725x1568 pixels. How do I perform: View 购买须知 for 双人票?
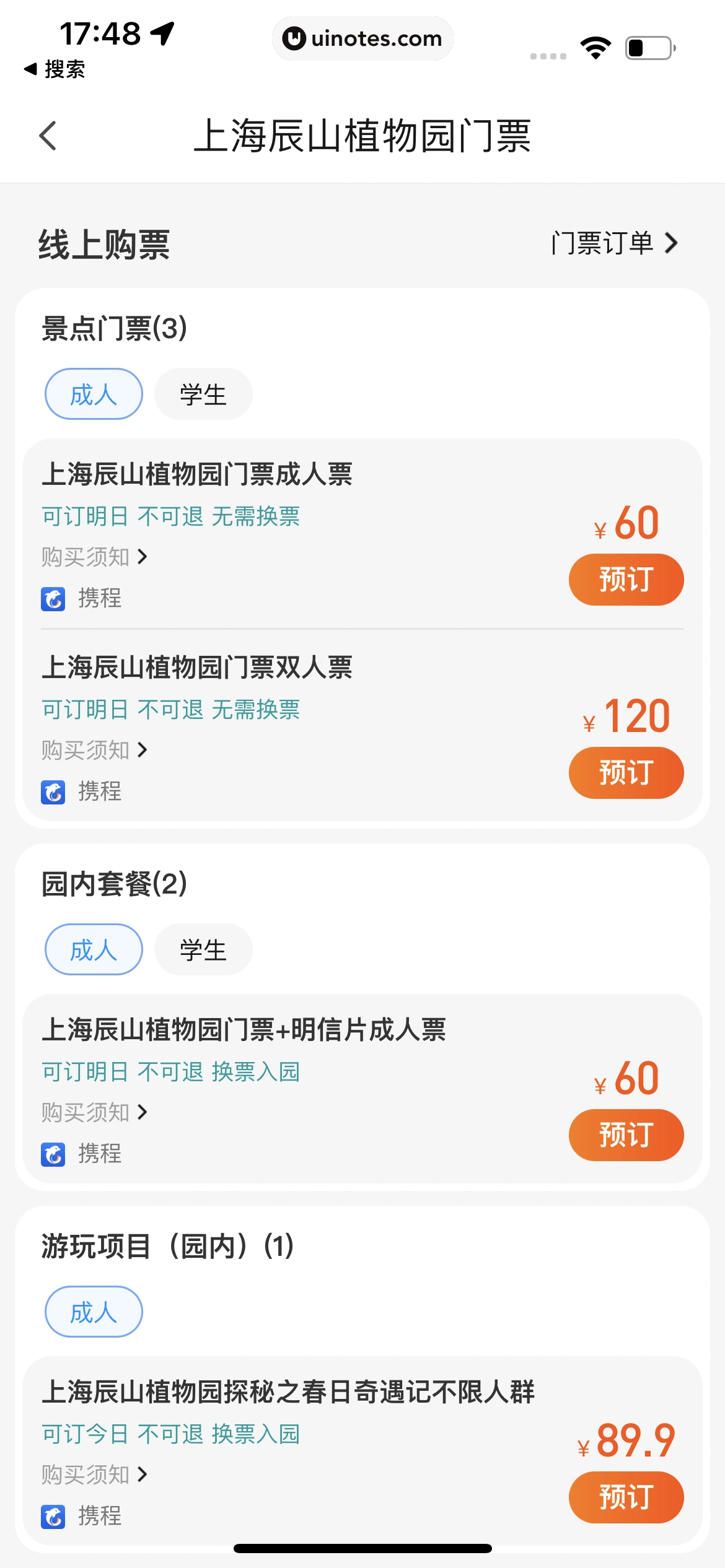pyautogui.click(x=94, y=751)
